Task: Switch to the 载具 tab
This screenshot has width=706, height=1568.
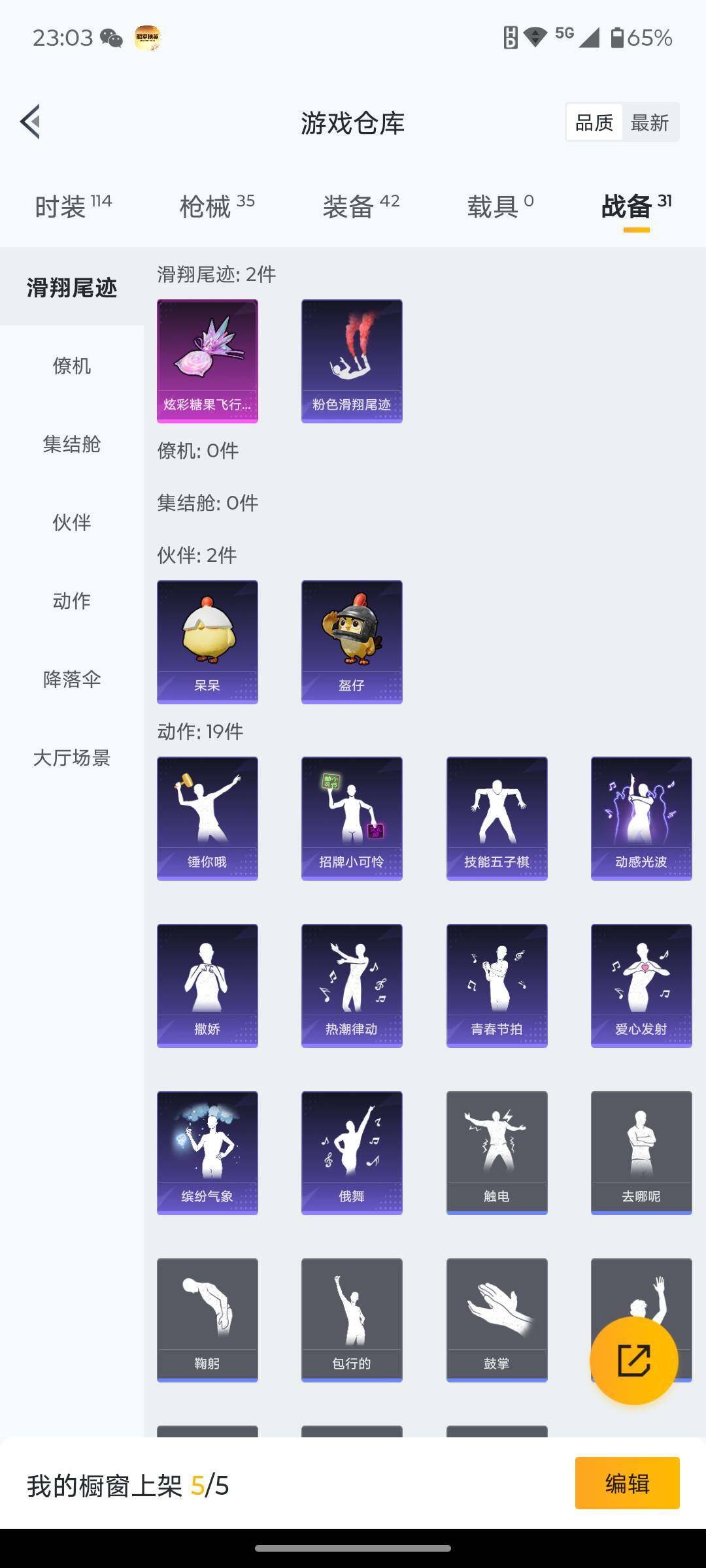Action: tap(500, 206)
